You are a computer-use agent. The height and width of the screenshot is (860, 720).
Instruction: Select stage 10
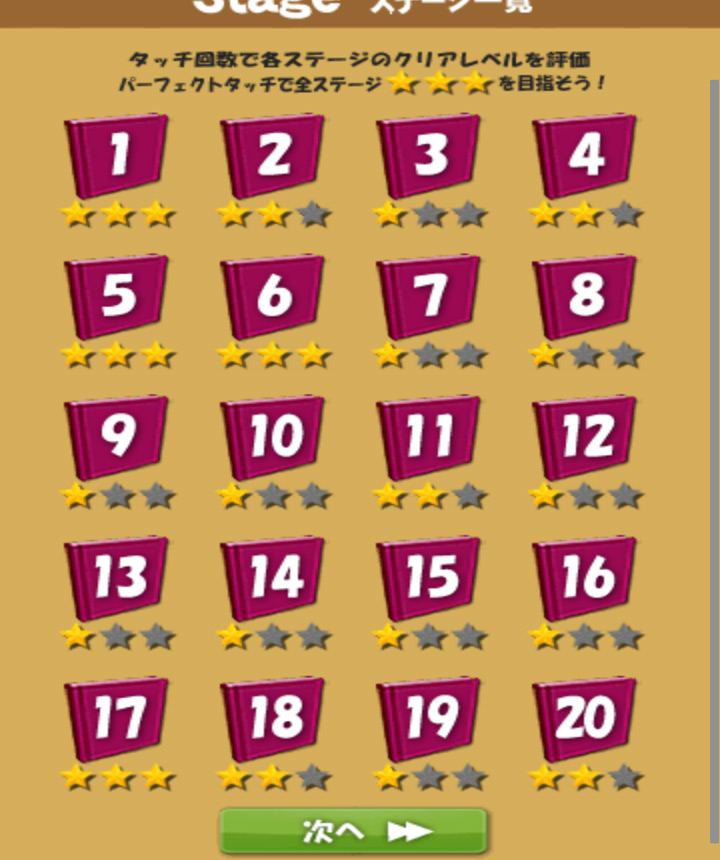pos(273,437)
